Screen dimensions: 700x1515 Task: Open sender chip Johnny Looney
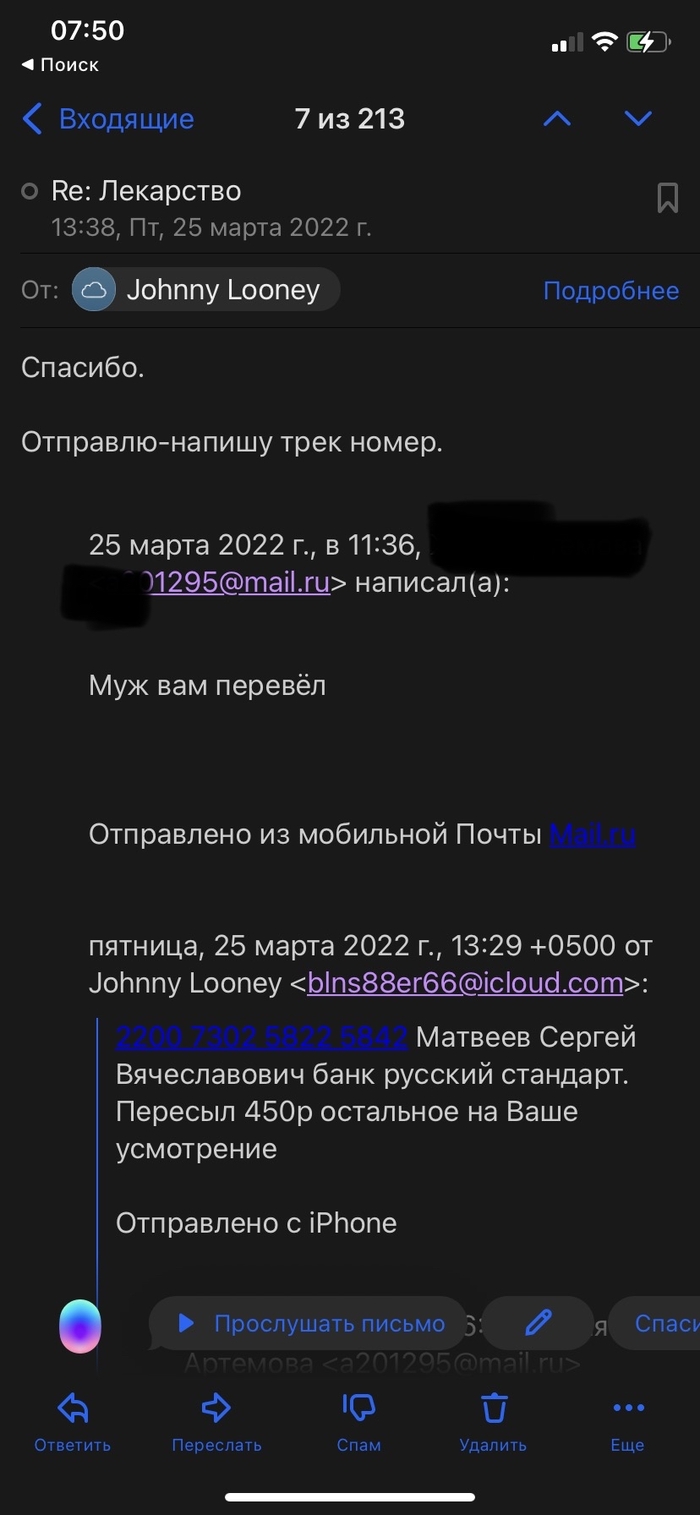coord(206,291)
